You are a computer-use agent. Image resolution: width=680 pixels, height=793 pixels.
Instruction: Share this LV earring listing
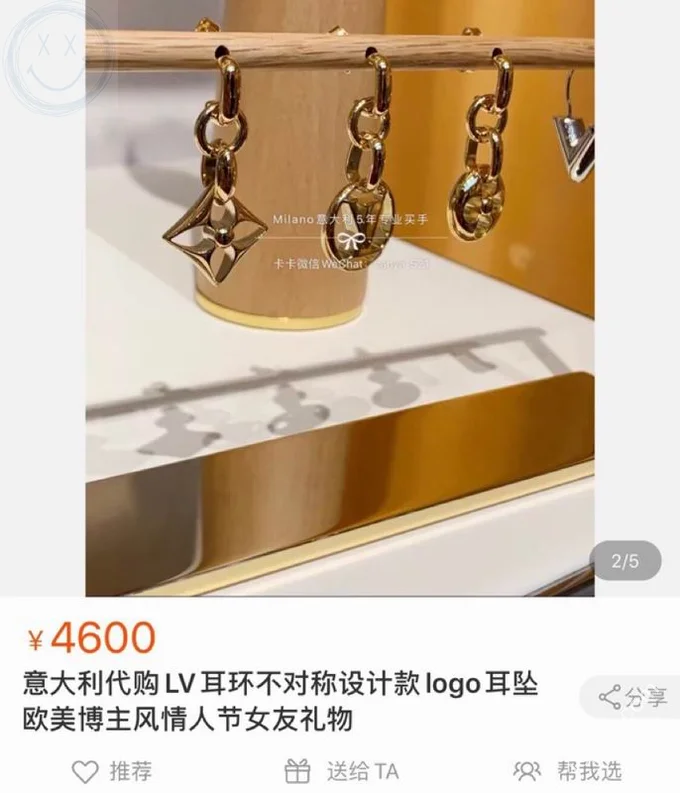click(x=633, y=697)
